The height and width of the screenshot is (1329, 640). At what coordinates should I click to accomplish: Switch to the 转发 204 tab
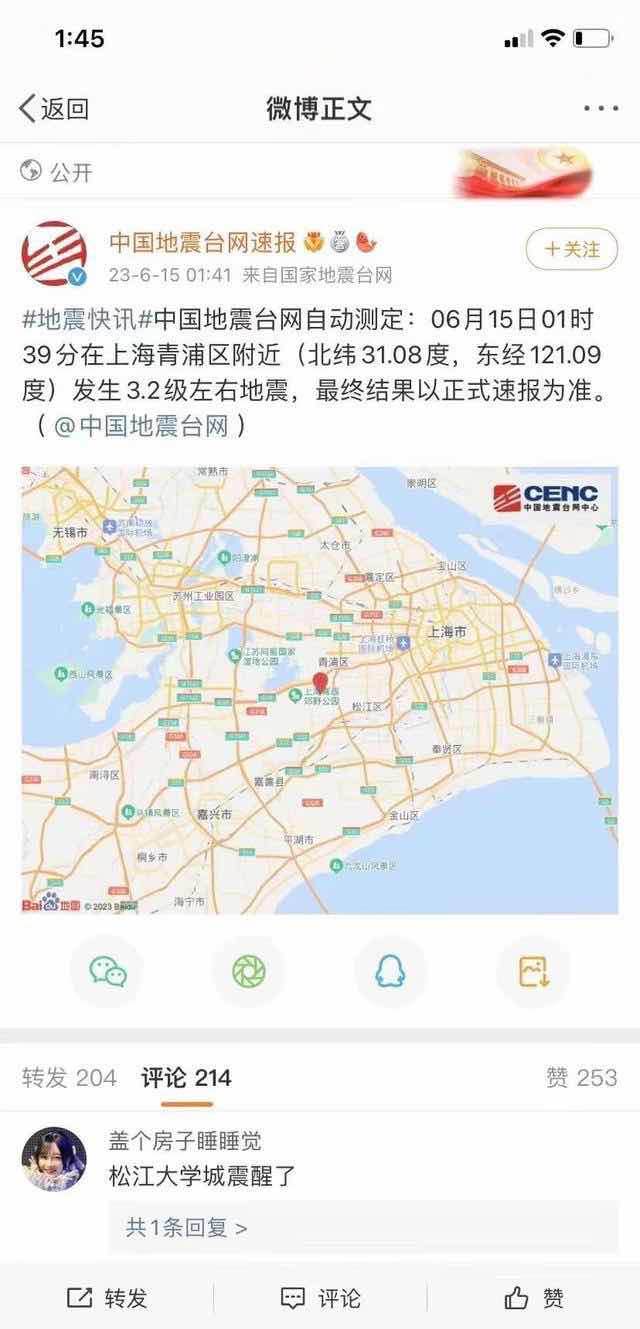coord(69,1077)
